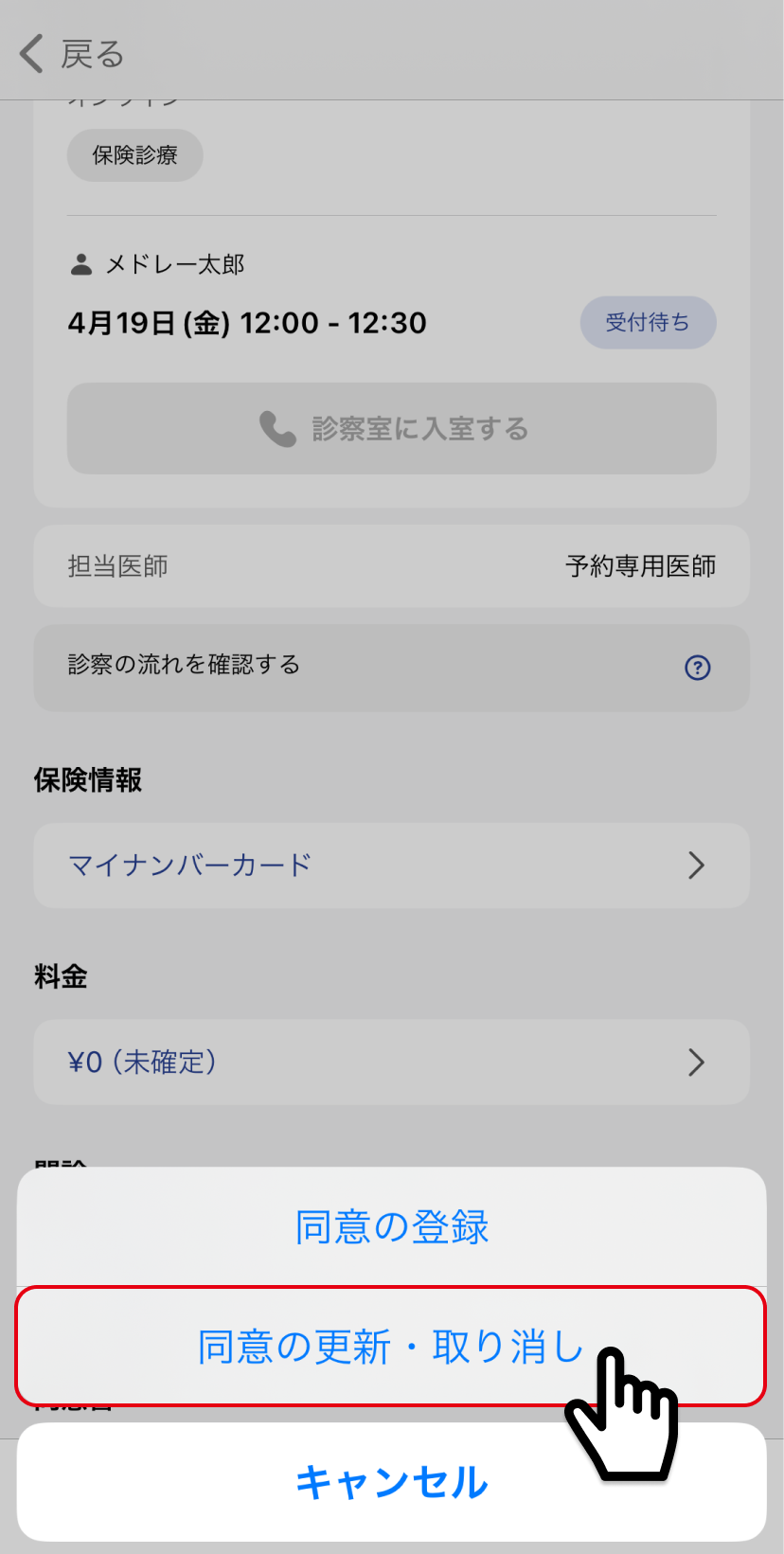
Task: Go back with 戻る
Action: click(73, 54)
